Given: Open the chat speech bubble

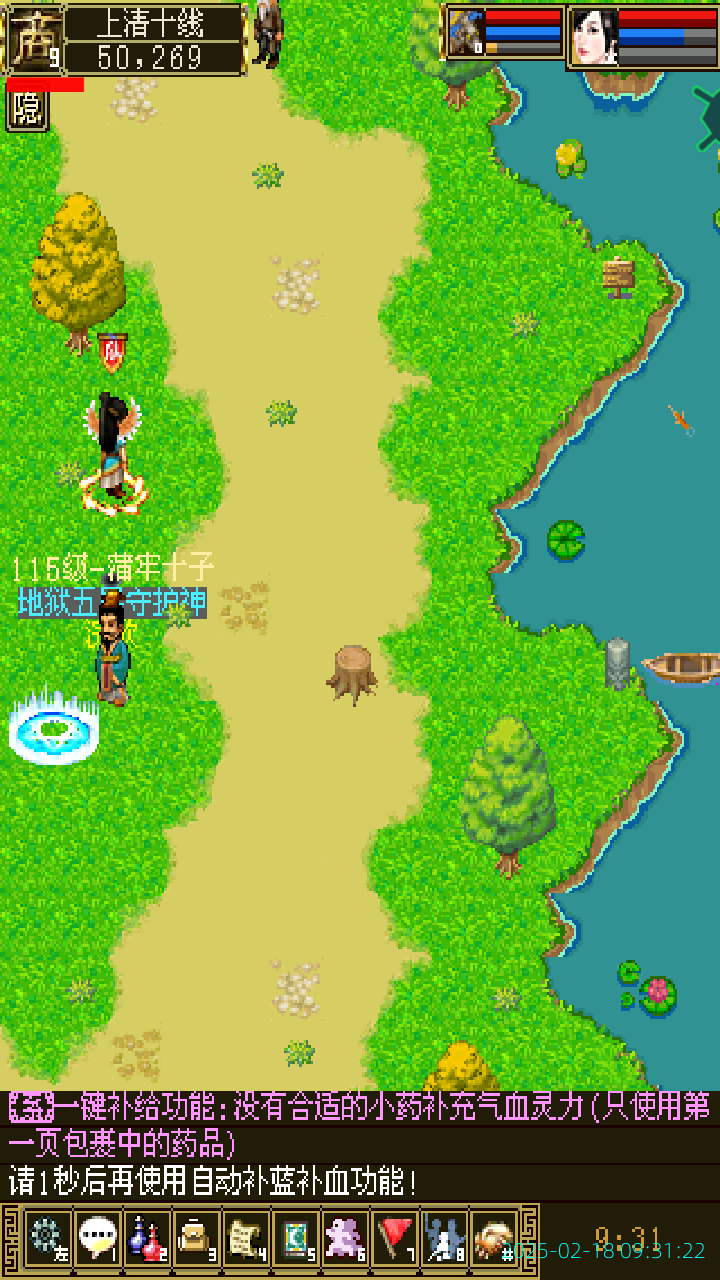Looking at the screenshot, I should pos(97,1238).
